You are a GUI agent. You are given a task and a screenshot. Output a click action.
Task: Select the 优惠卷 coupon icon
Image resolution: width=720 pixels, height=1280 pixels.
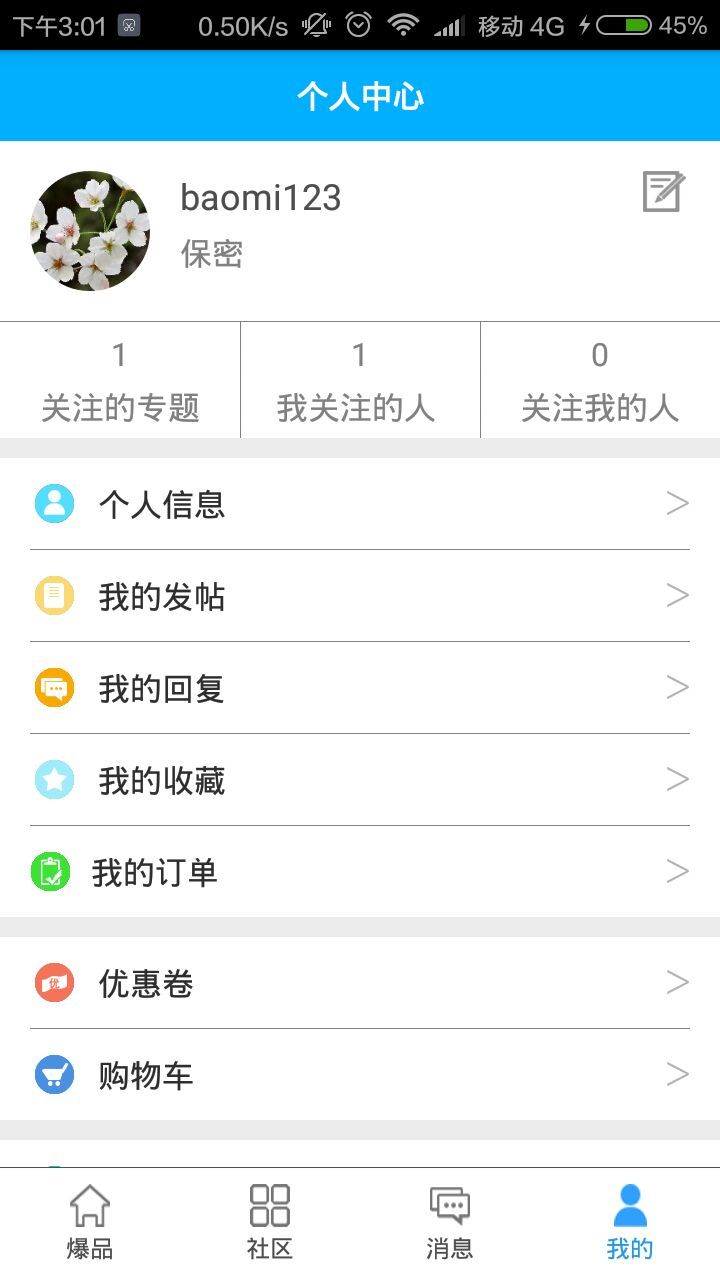pyautogui.click(x=55, y=983)
